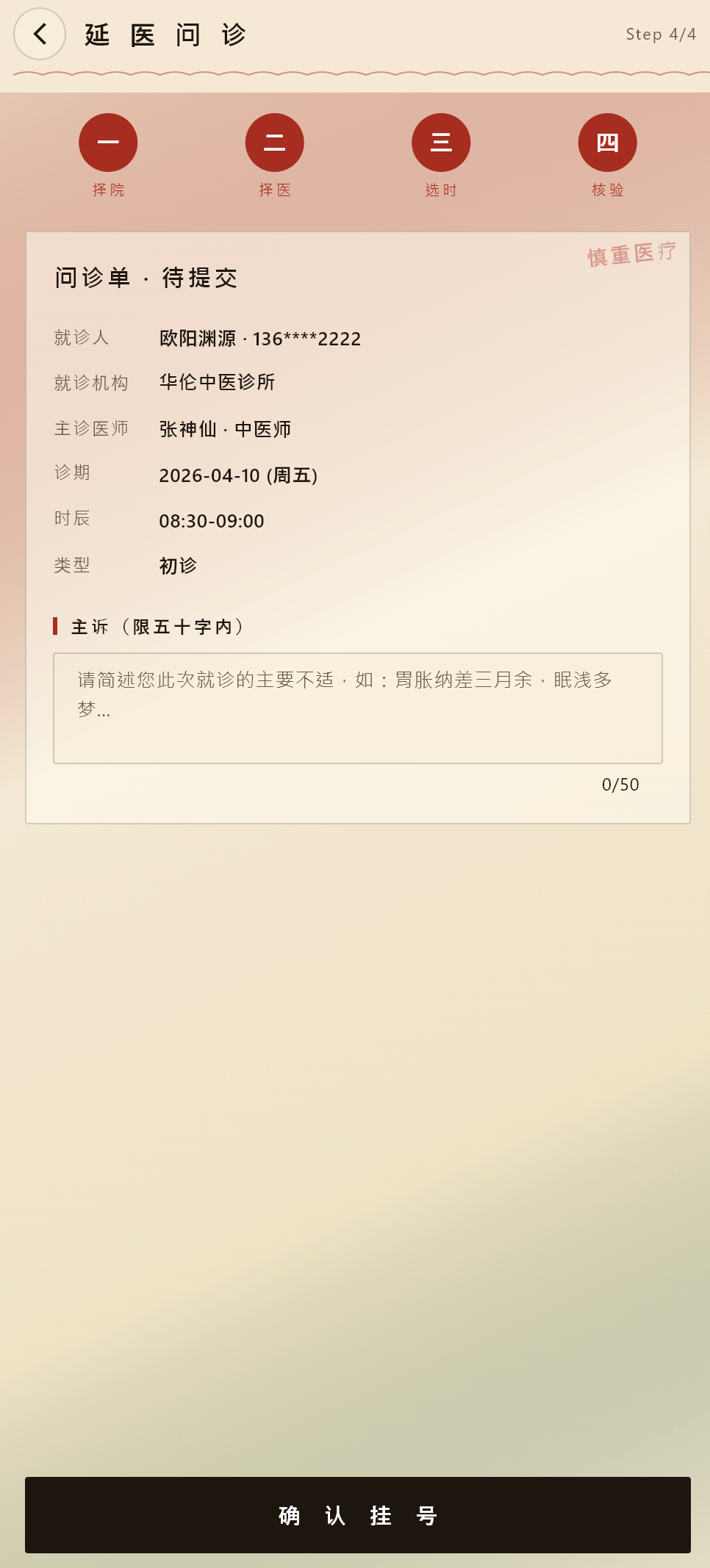Select step two 择医 circle icon
Viewport: 710px width, 1568px height.
point(274,142)
